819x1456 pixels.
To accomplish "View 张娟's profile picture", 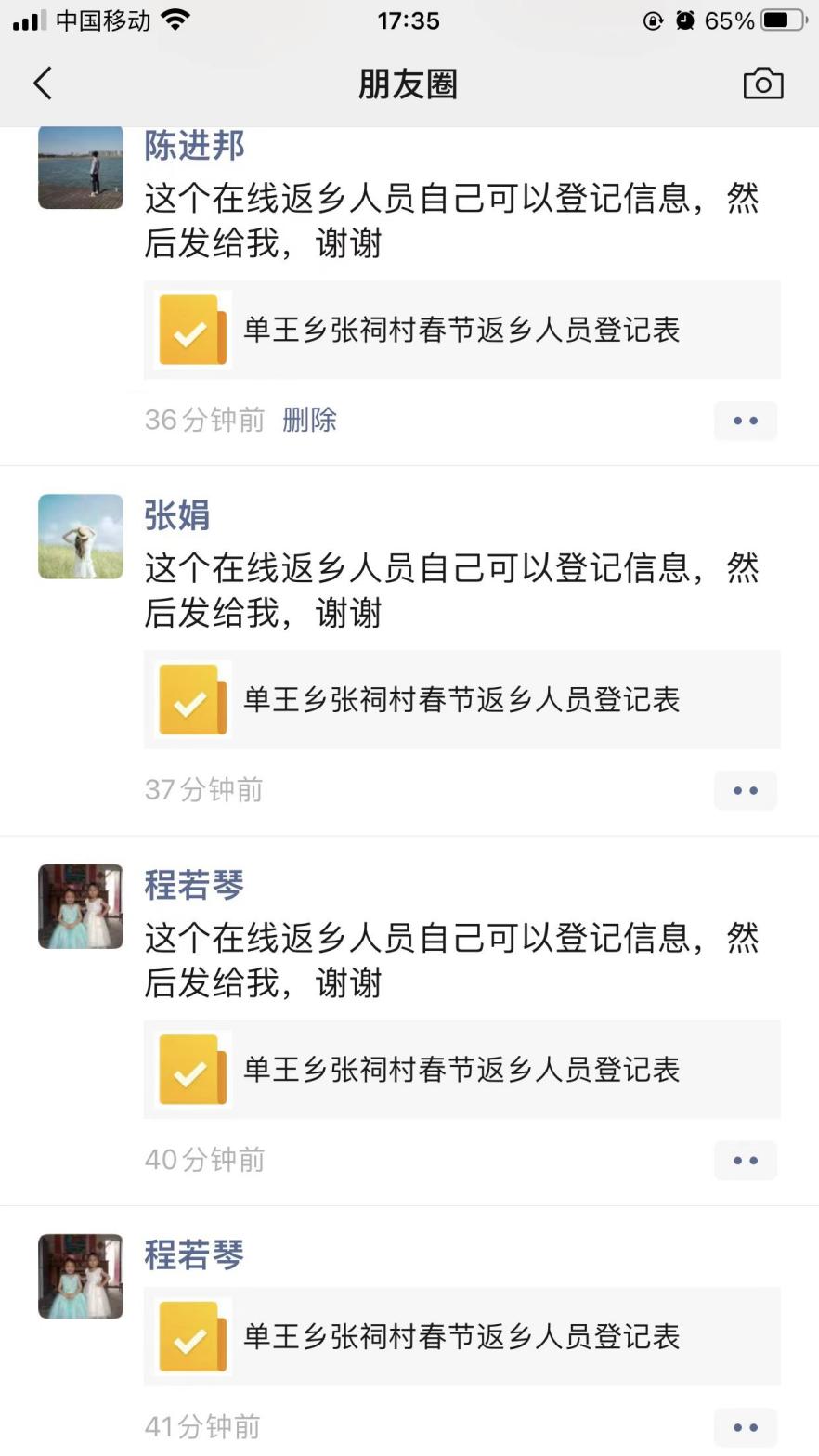I will 81,537.
